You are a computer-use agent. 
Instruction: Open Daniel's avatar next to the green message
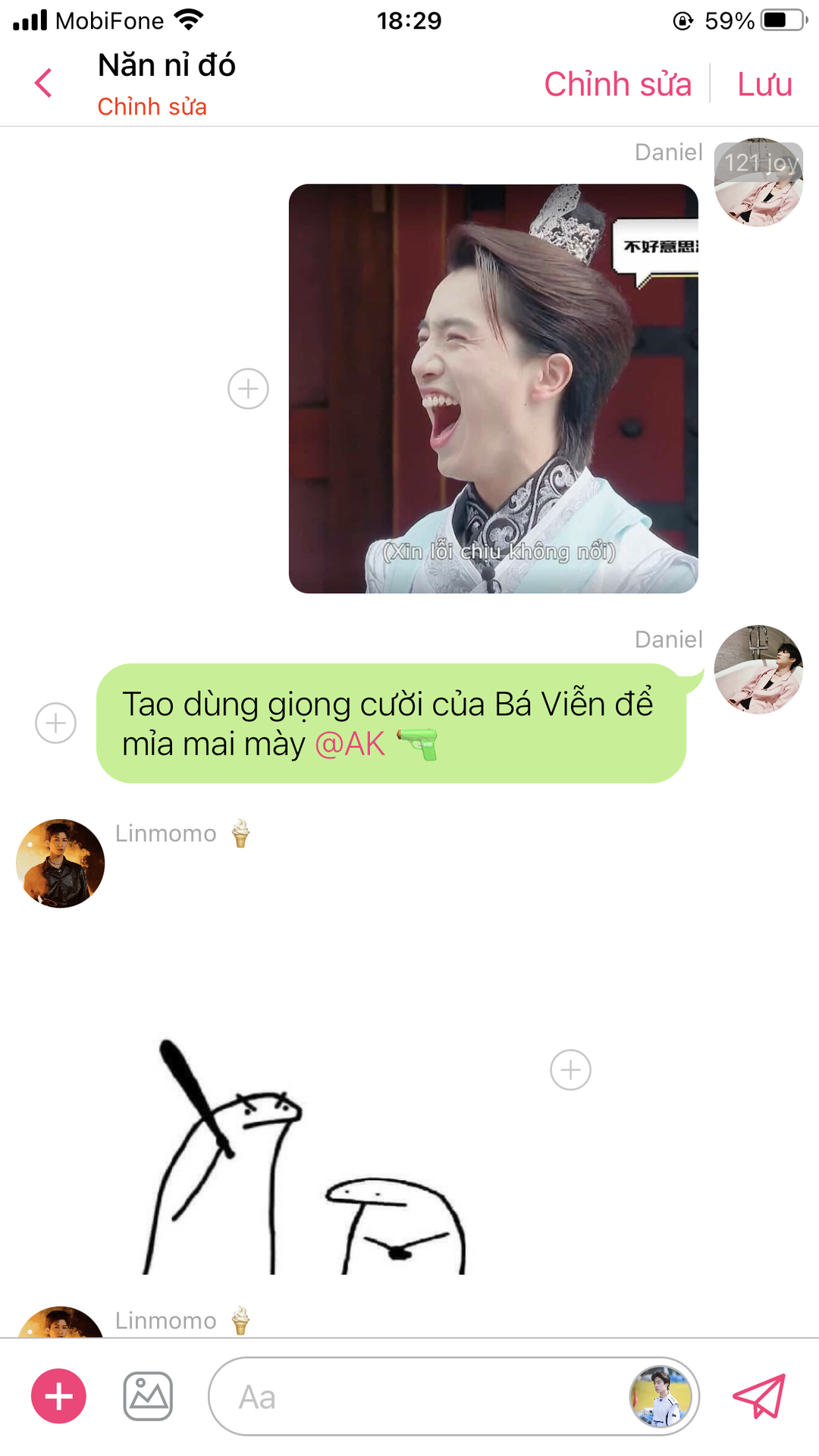tap(758, 670)
